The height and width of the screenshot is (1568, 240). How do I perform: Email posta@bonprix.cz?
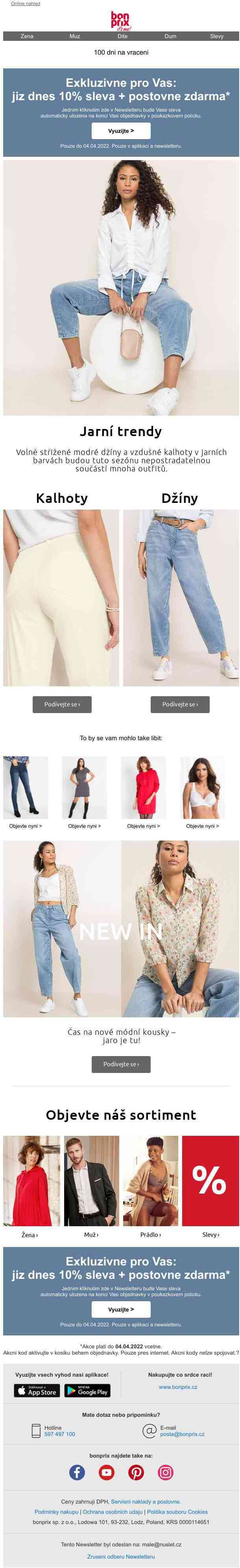point(182,1434)
